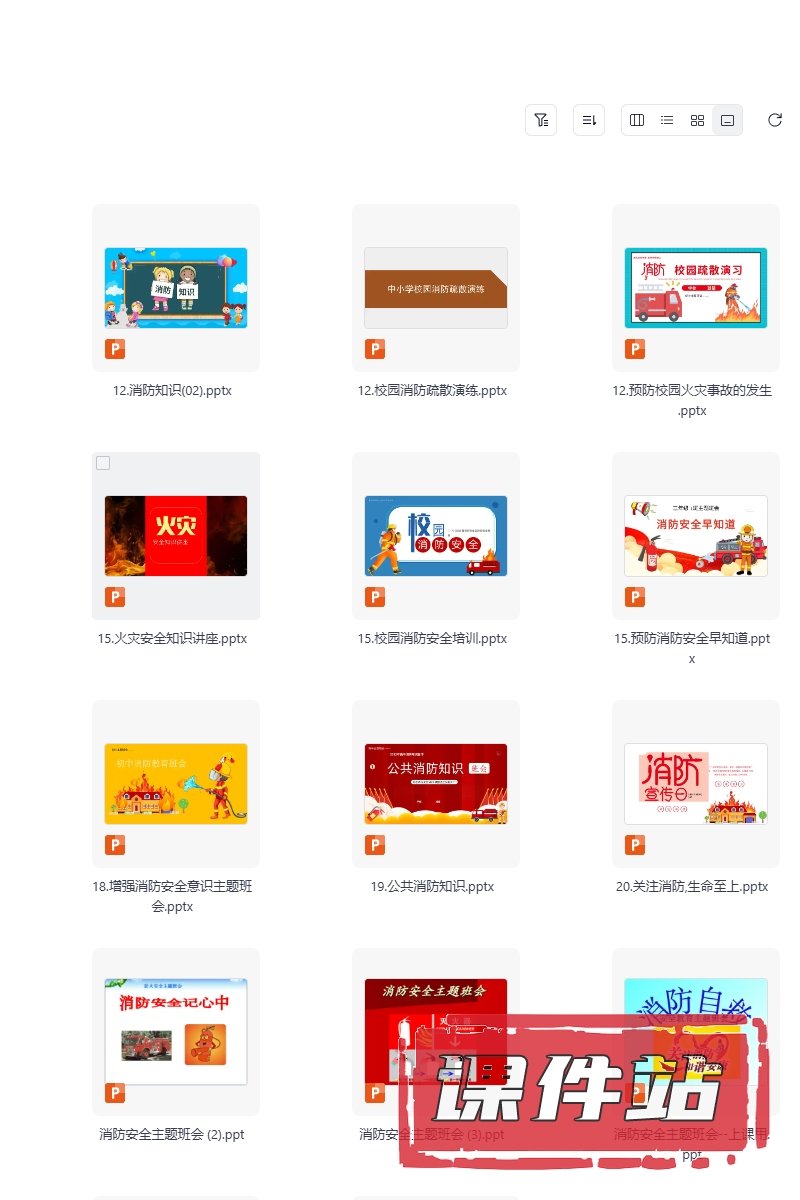This screenshot has height=1200, width=800.
Task: Open 12.消防知识(02).pptx
Action: [176, 288]
